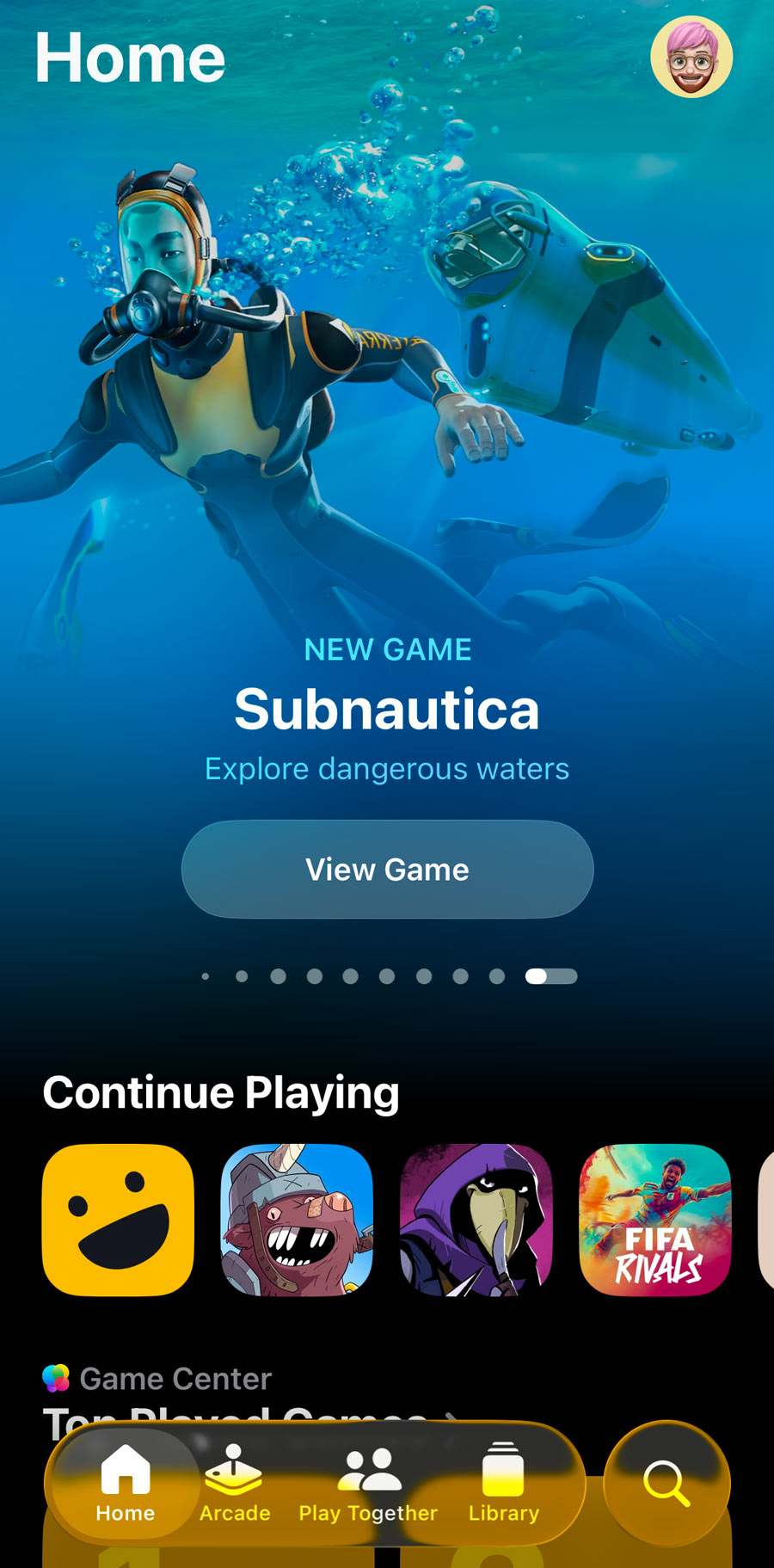Open the purple hooded bird game
The width and height of the screenshot is (774, 1568).
[476, 1220]
